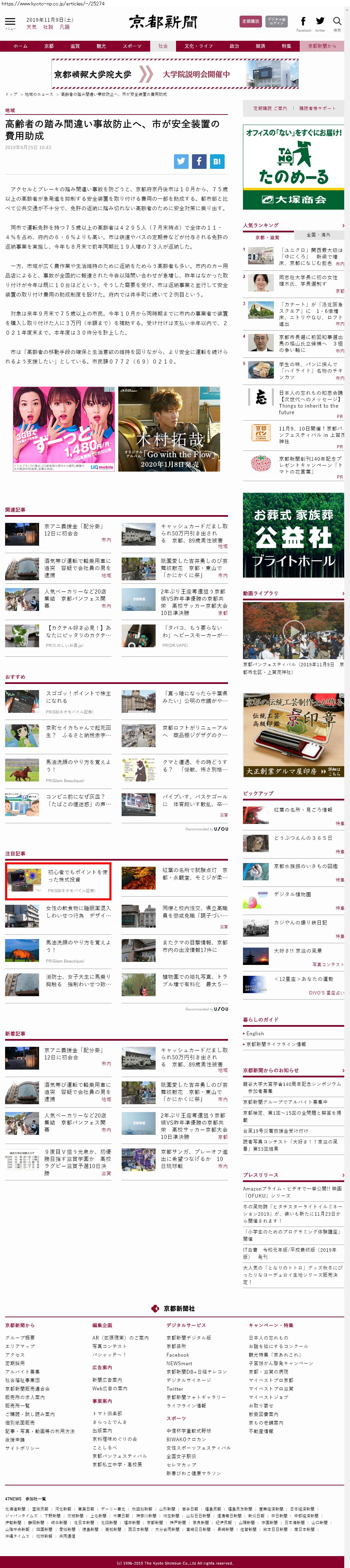Tap the 定期購読 subscription button
Screen dimensions: 350x1568
(250, 21)
